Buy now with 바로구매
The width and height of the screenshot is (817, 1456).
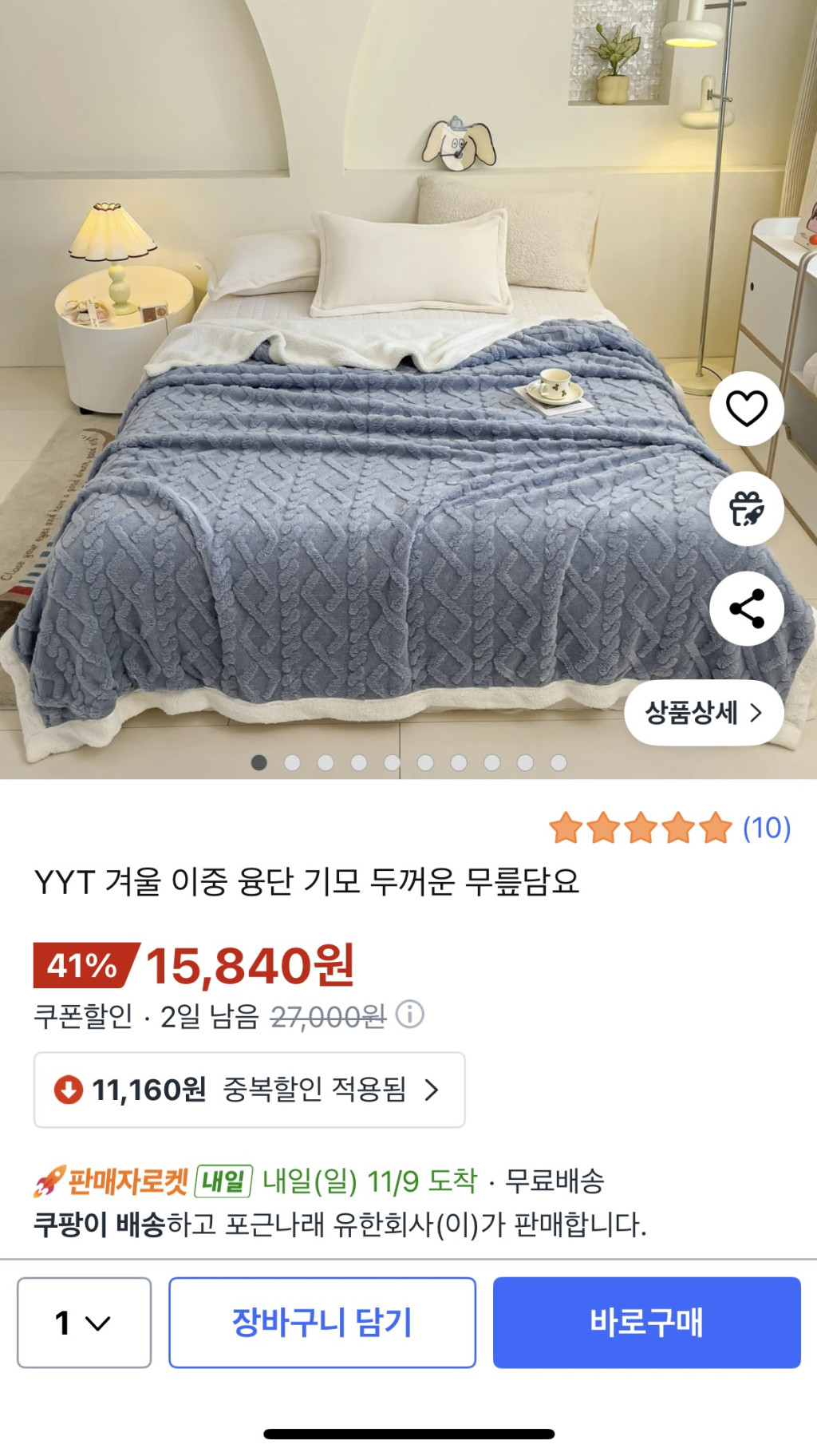(x=646, y=1323)
